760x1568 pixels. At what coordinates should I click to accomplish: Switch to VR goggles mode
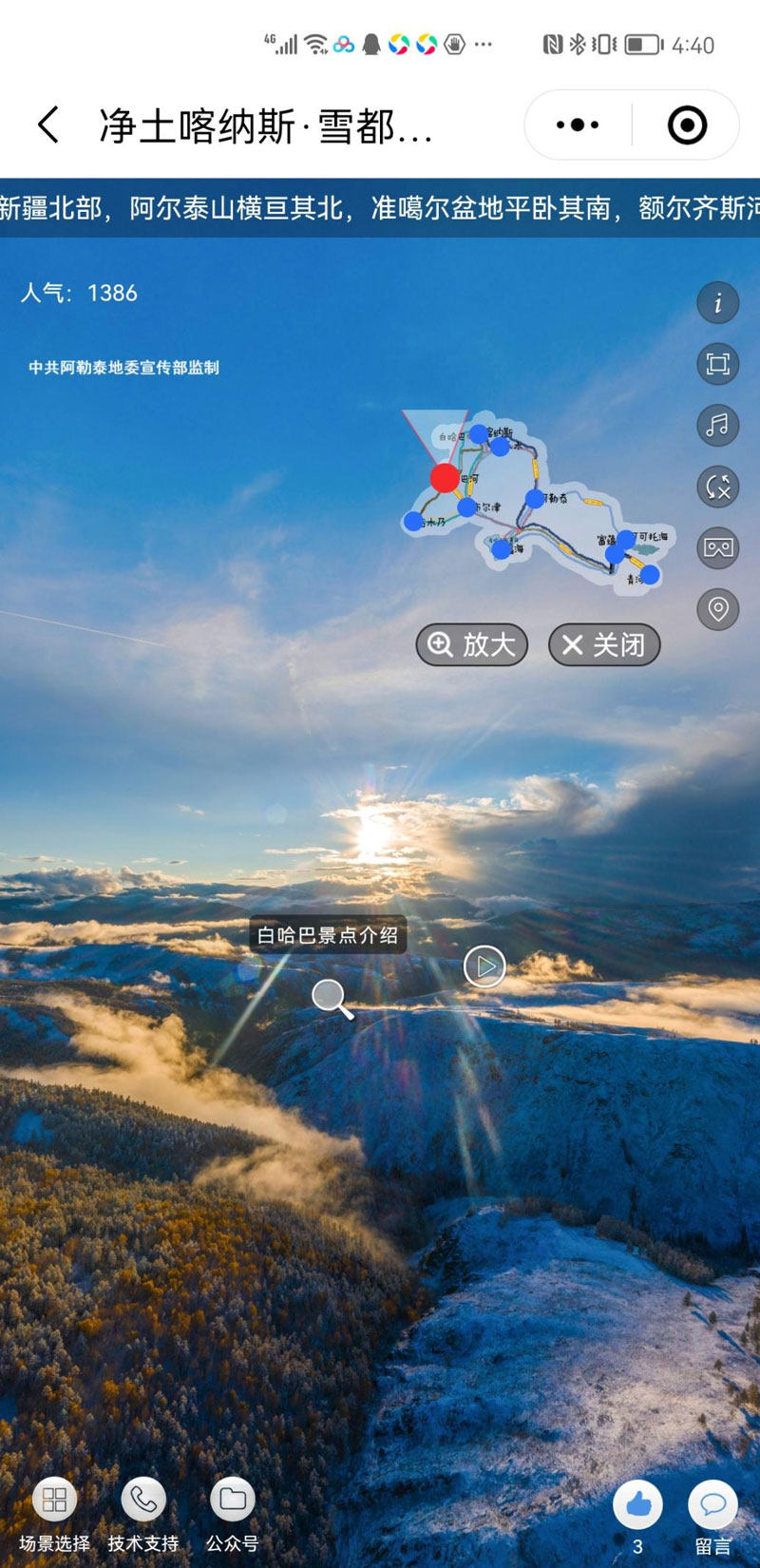[717, 547]
